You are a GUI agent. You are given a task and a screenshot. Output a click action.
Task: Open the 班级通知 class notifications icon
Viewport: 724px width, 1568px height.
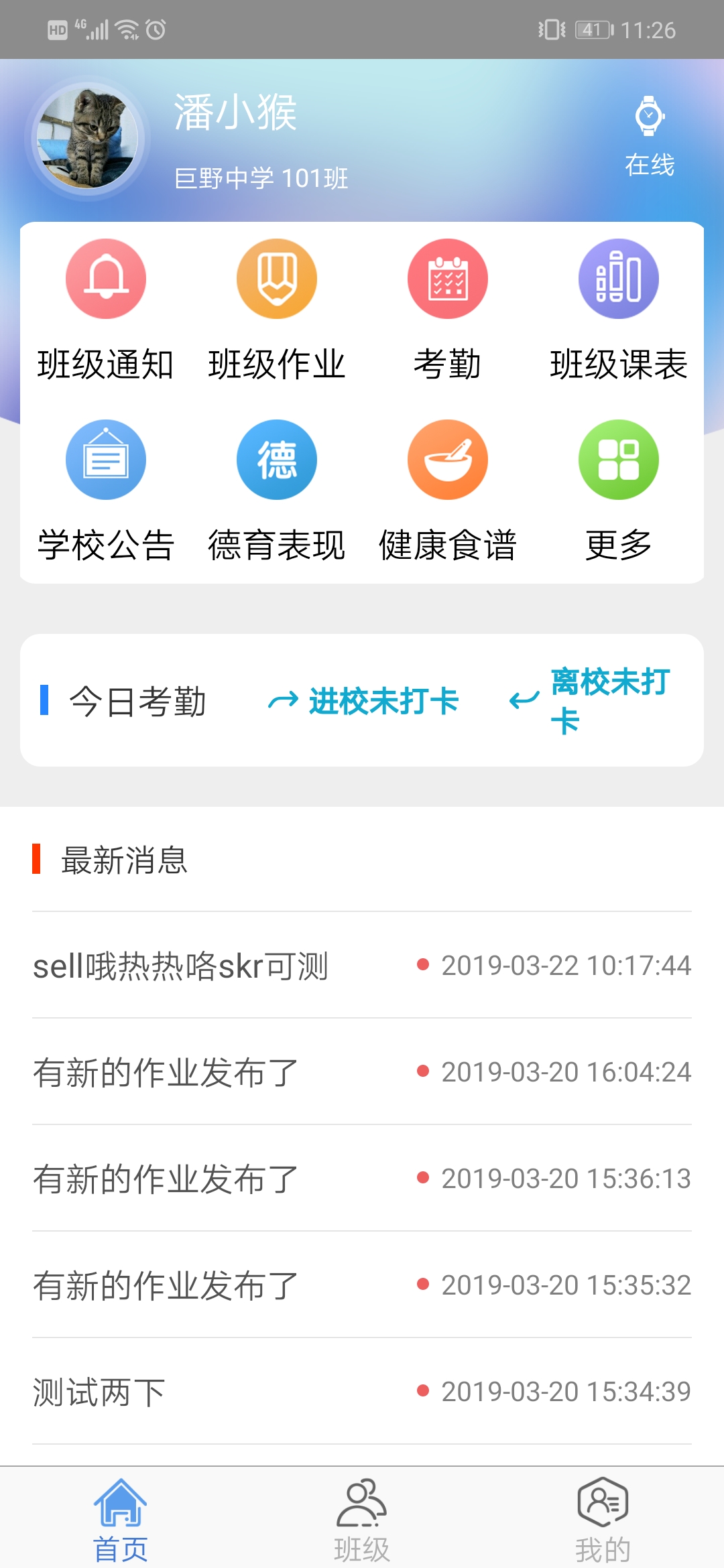pyautogui.click(x=105, y=278)
